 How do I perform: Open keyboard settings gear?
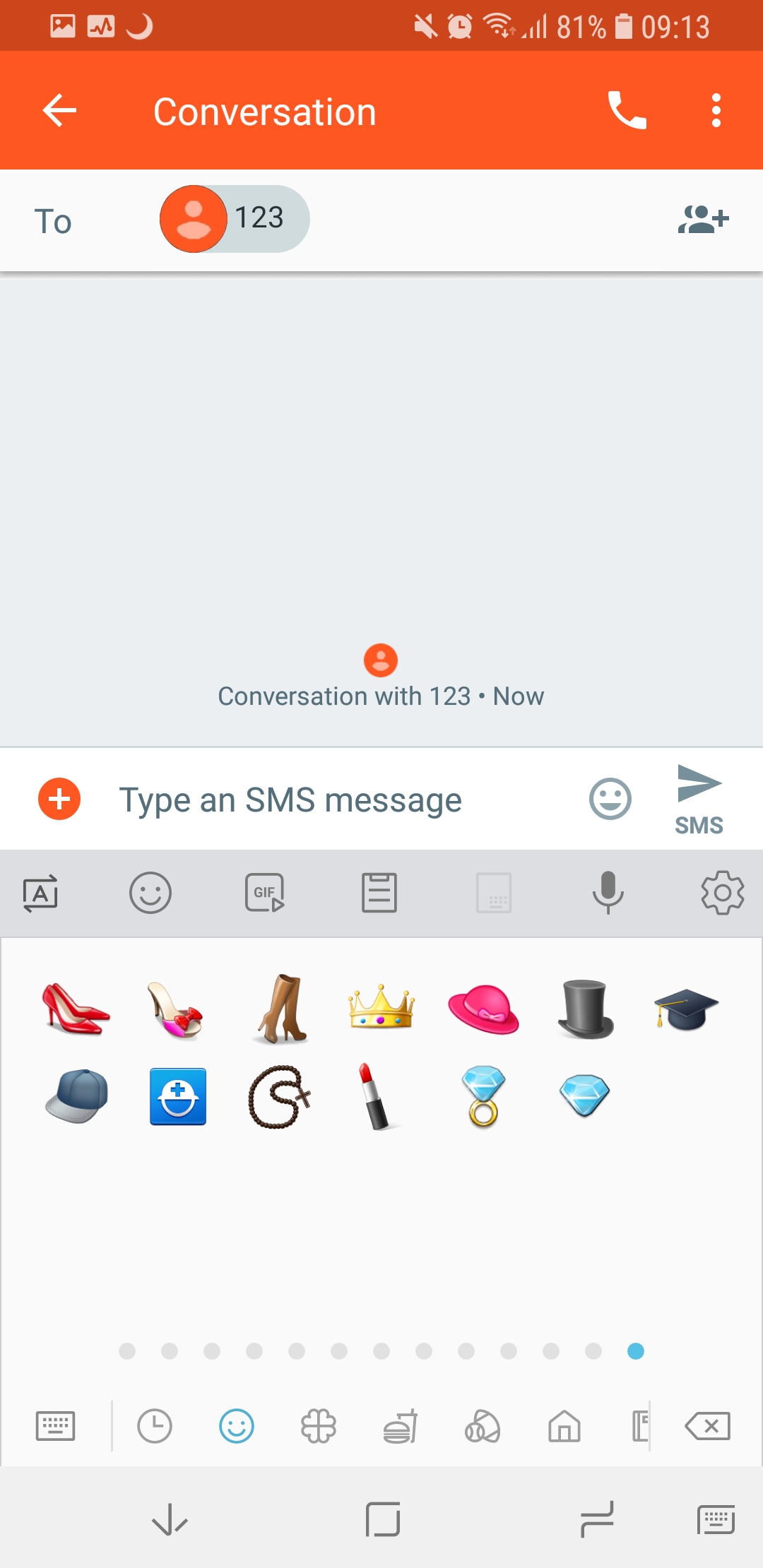[722, 893]
